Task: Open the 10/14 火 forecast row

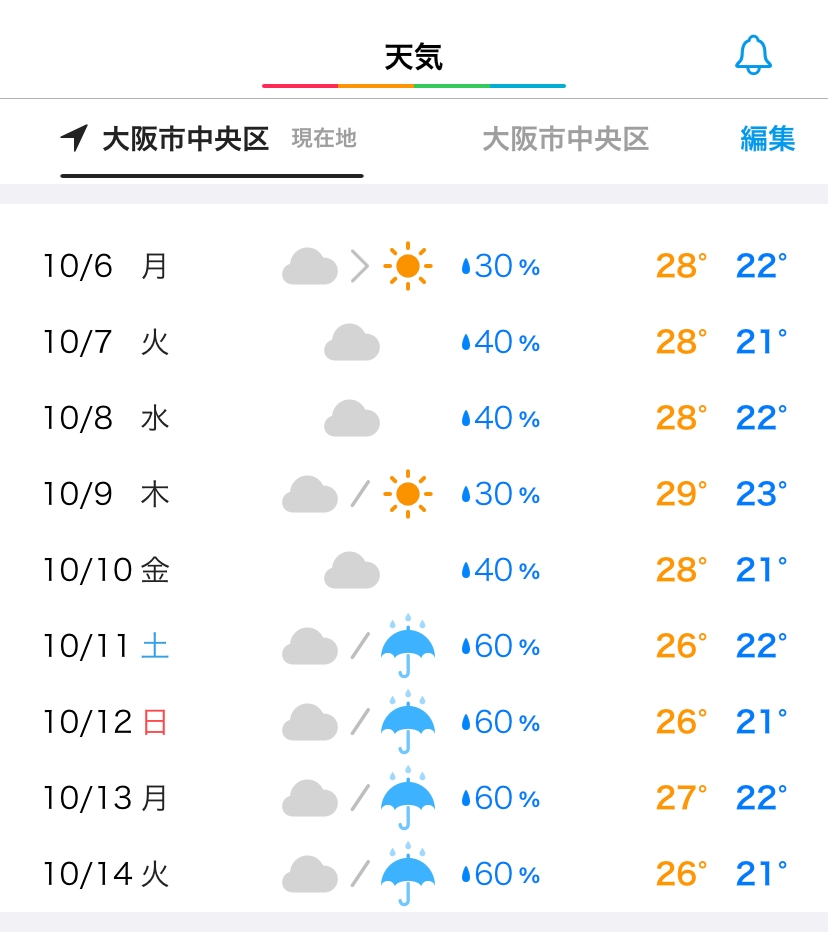Action: 414,874
